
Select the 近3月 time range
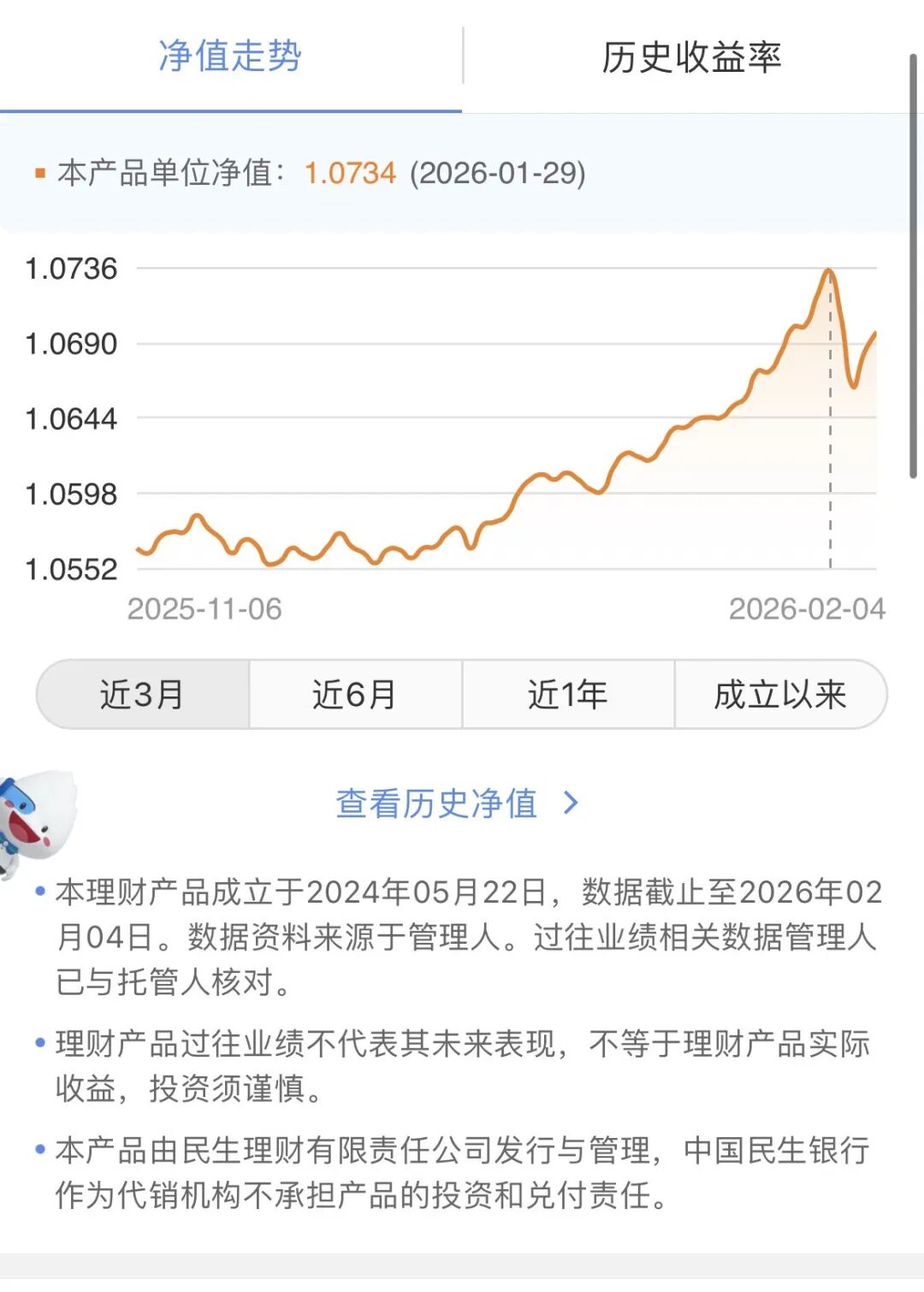(x=142, y=695)
